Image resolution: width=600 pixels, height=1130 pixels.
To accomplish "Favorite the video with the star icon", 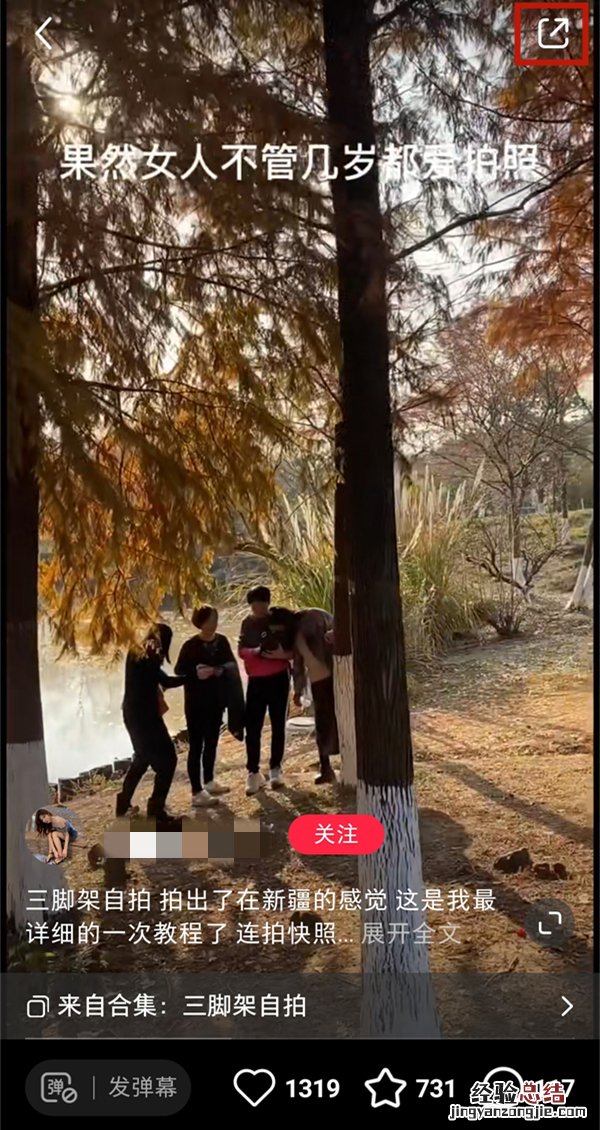I will (x=385, y=1088).
